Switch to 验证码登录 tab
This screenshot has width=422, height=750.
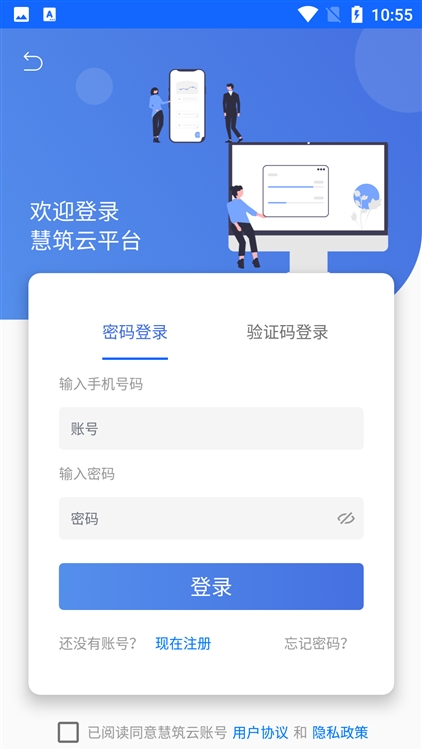[288, 332]
